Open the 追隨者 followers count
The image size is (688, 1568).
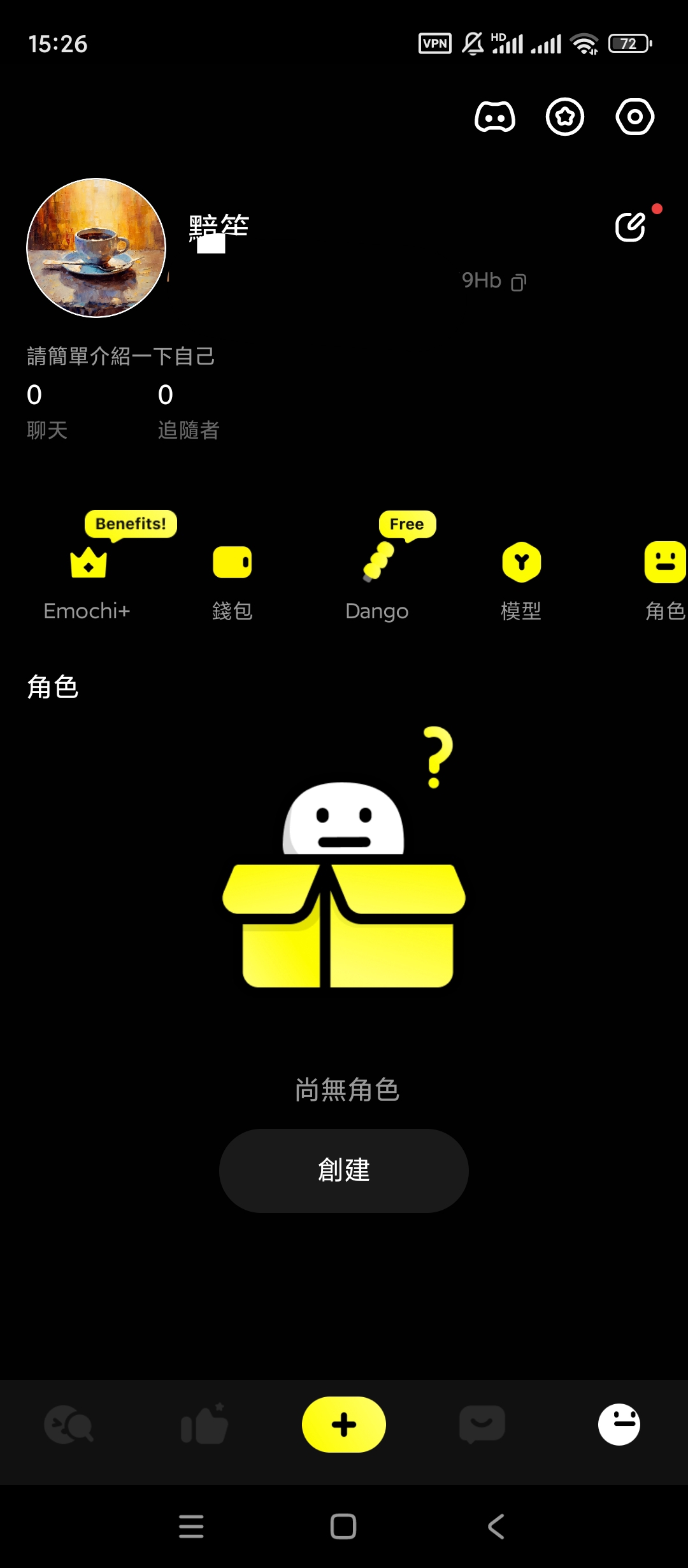(x=187, y=411)
